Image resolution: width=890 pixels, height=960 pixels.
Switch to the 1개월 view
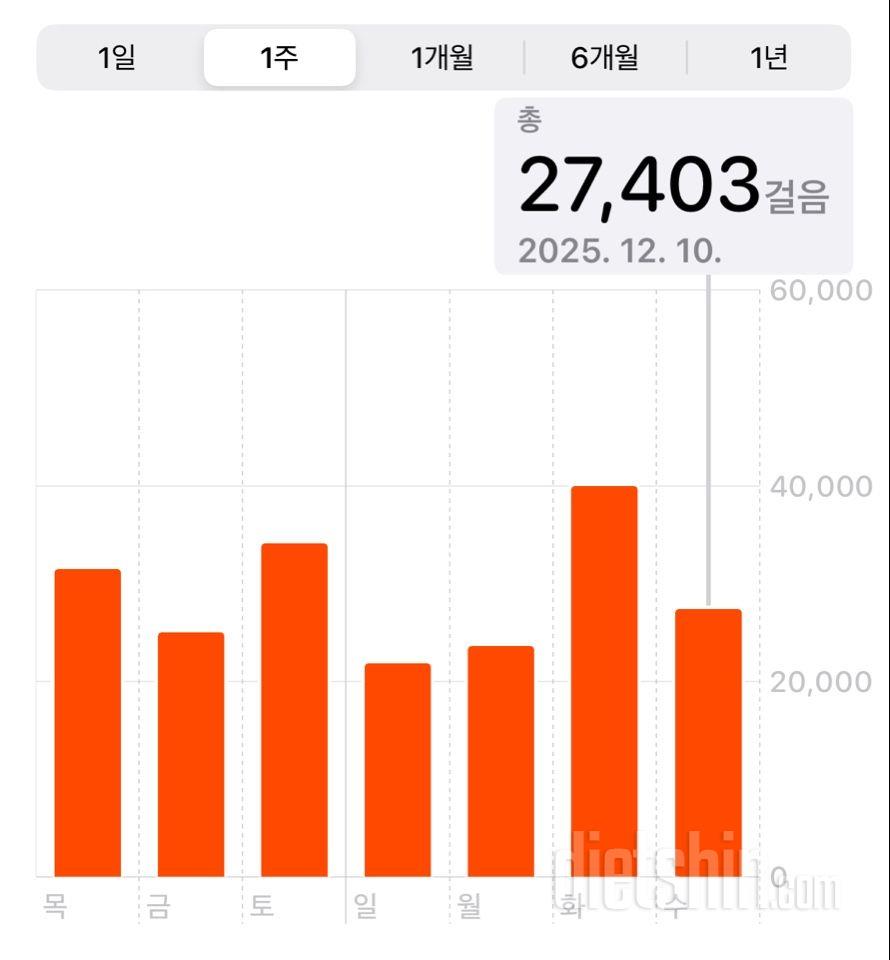pyautogui.click(x=442, y=58)
